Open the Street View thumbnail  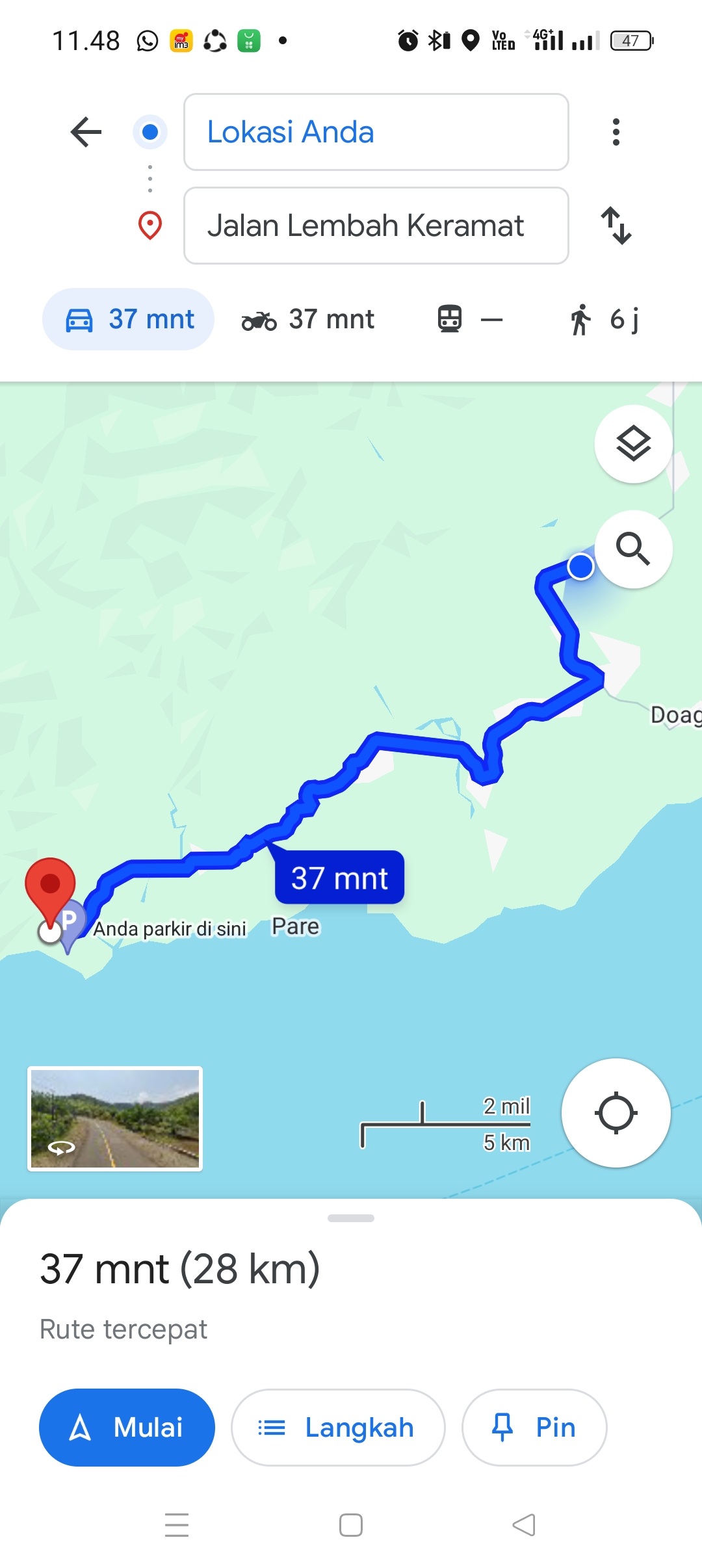pos(115,1119)
